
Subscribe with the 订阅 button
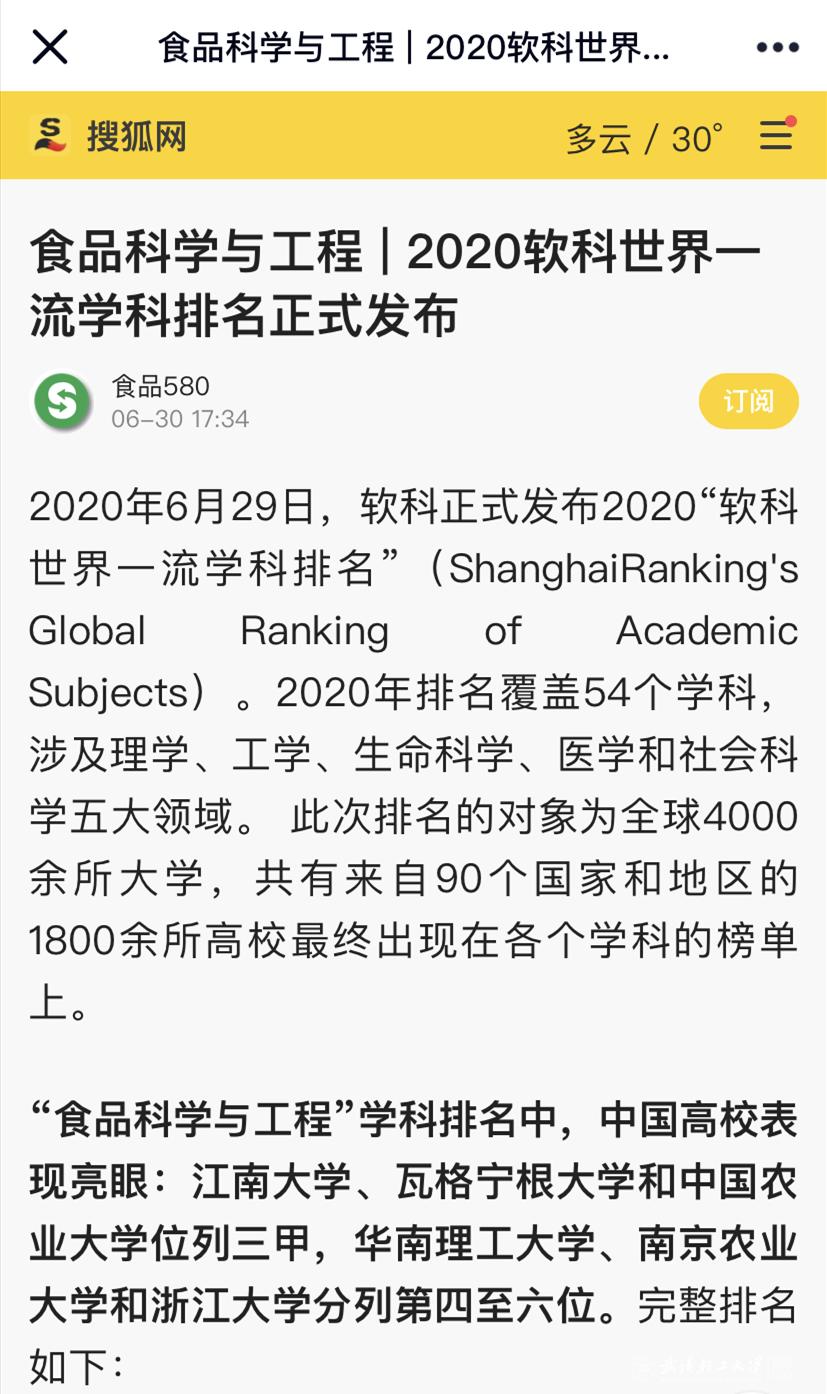[x=748, y=401]
